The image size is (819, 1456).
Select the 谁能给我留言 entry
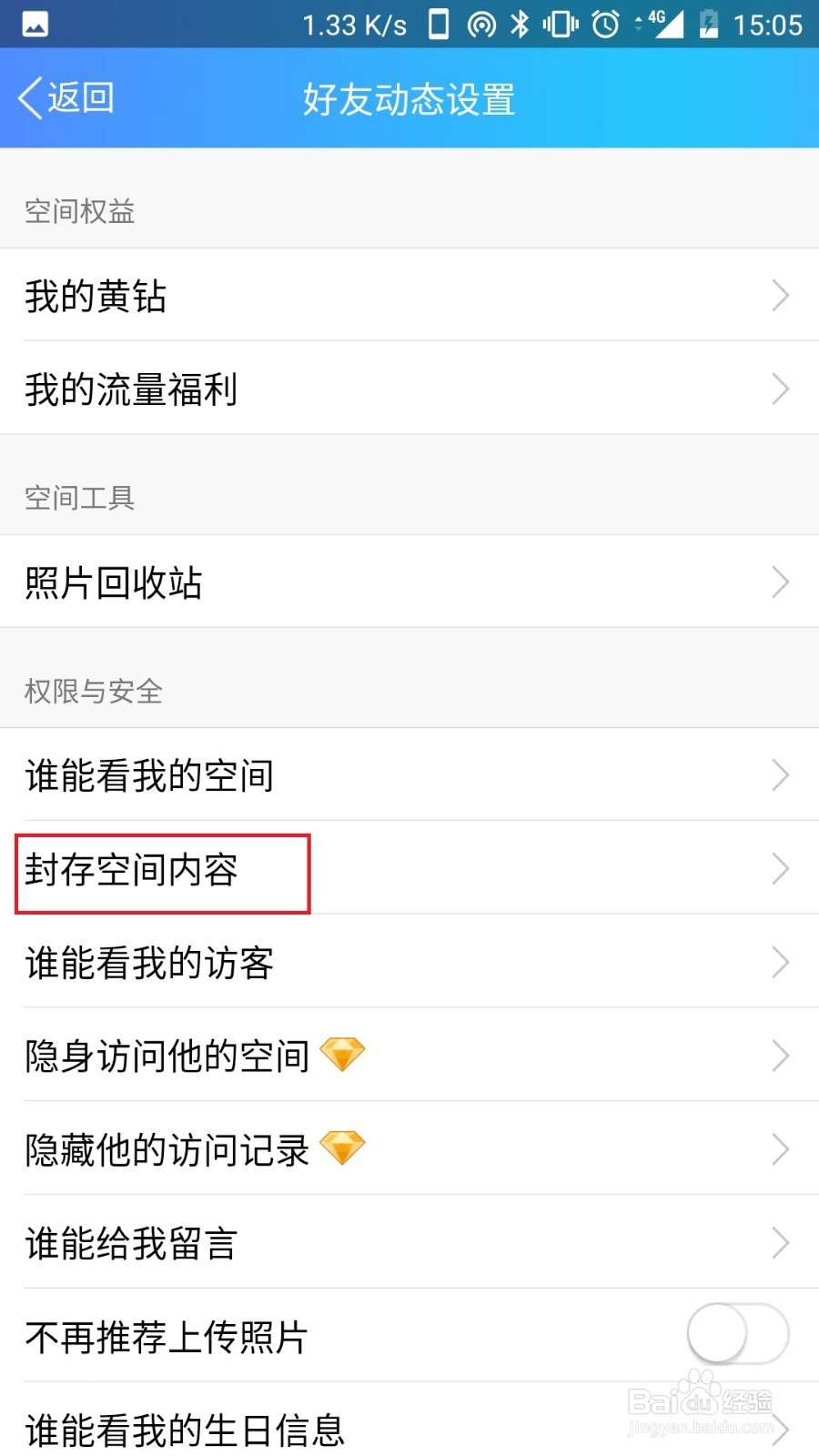132,1243
